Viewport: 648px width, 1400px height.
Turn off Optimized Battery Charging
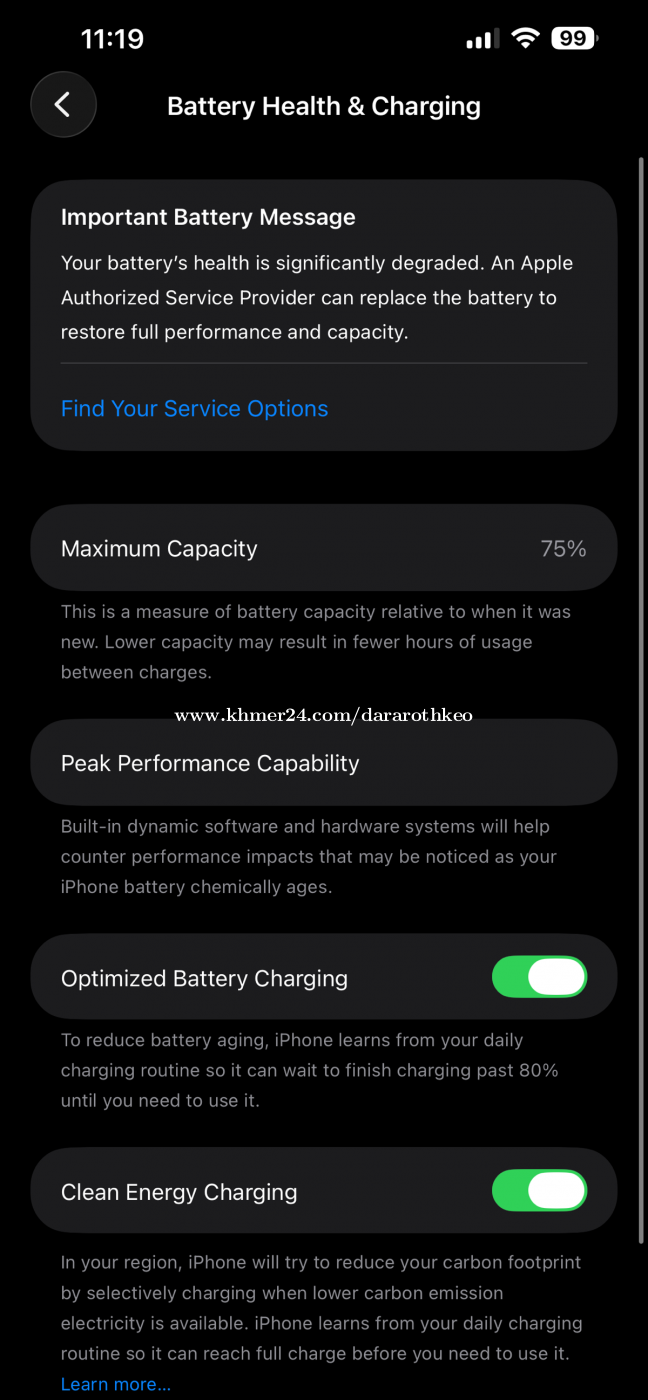[x=539, y=977]
